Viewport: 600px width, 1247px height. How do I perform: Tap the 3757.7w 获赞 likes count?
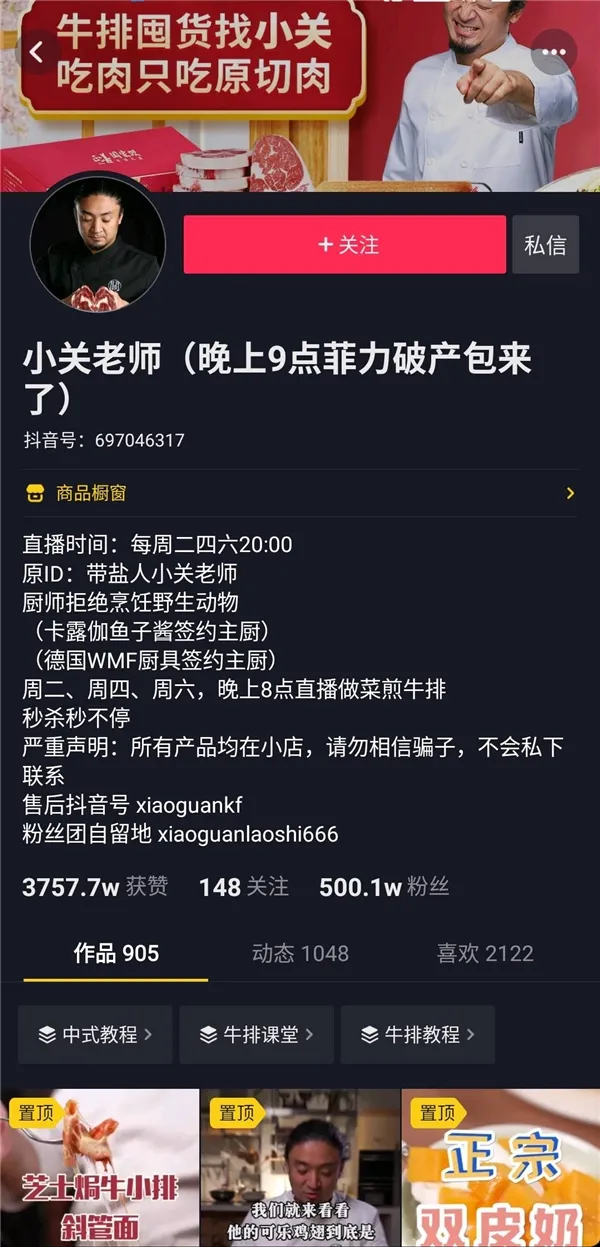click(x=95, y=887)
